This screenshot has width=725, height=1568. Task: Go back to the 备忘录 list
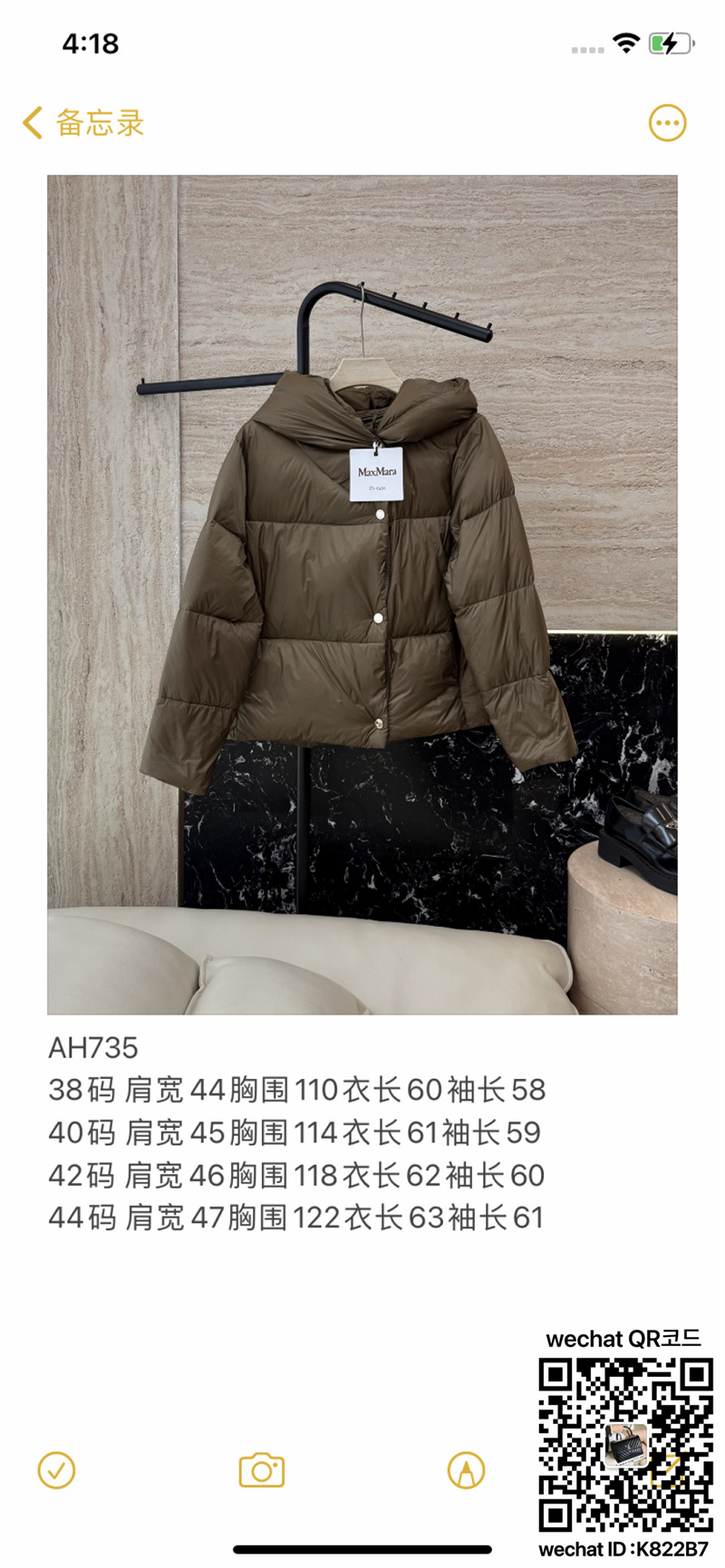pos(83,123)
